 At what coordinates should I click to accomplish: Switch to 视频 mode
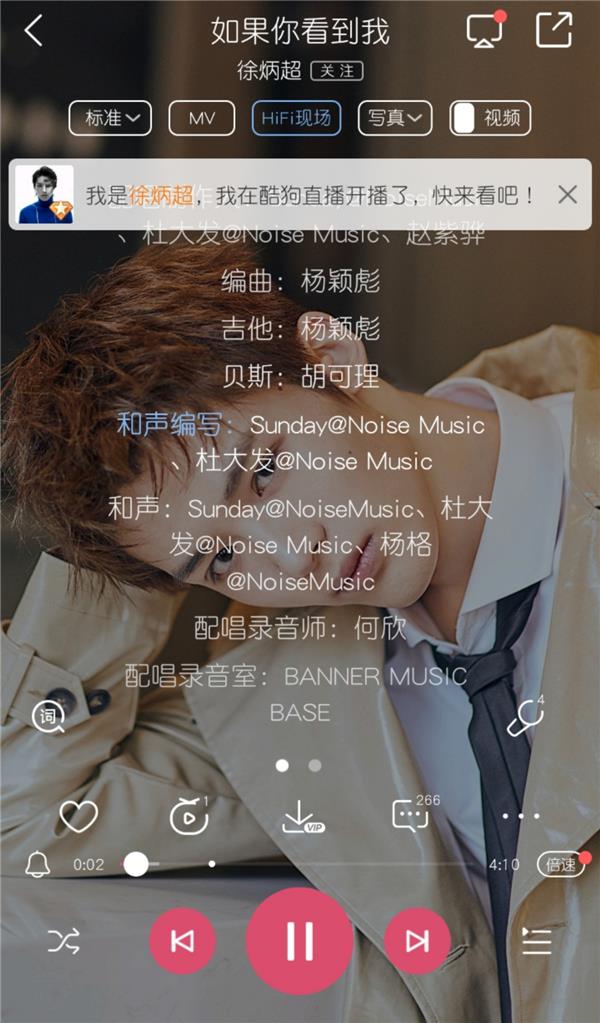point(490,118)
